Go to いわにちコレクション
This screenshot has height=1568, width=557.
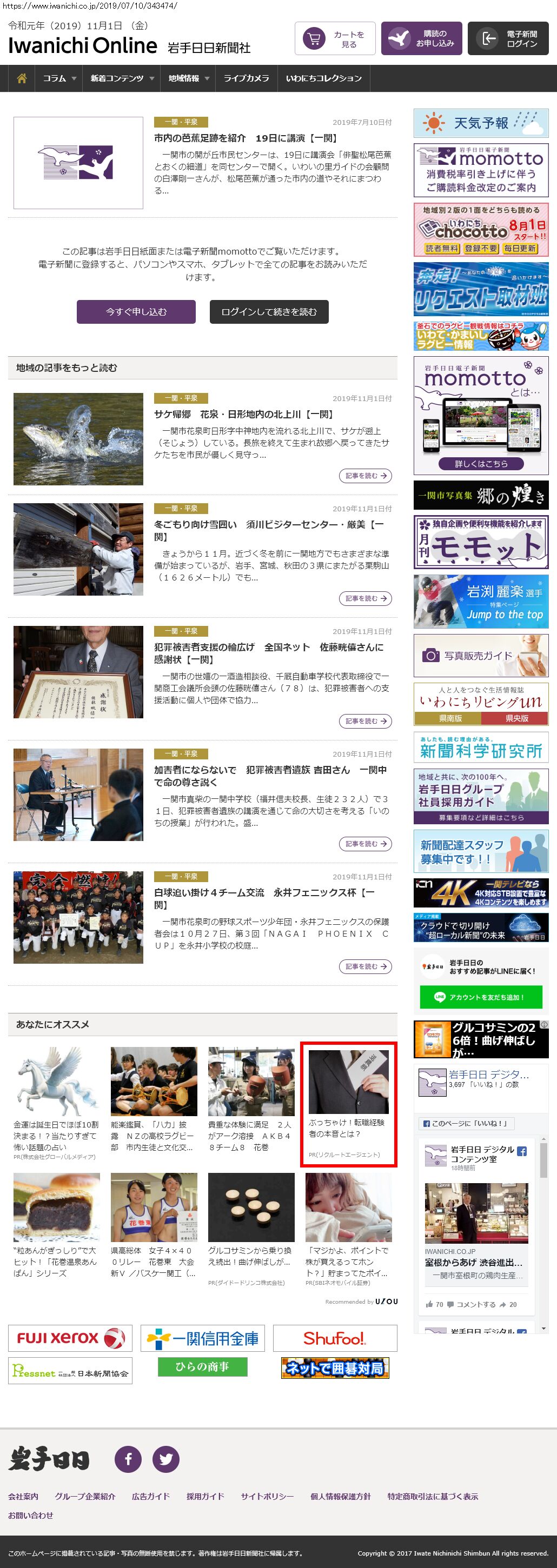pos(323,78)
